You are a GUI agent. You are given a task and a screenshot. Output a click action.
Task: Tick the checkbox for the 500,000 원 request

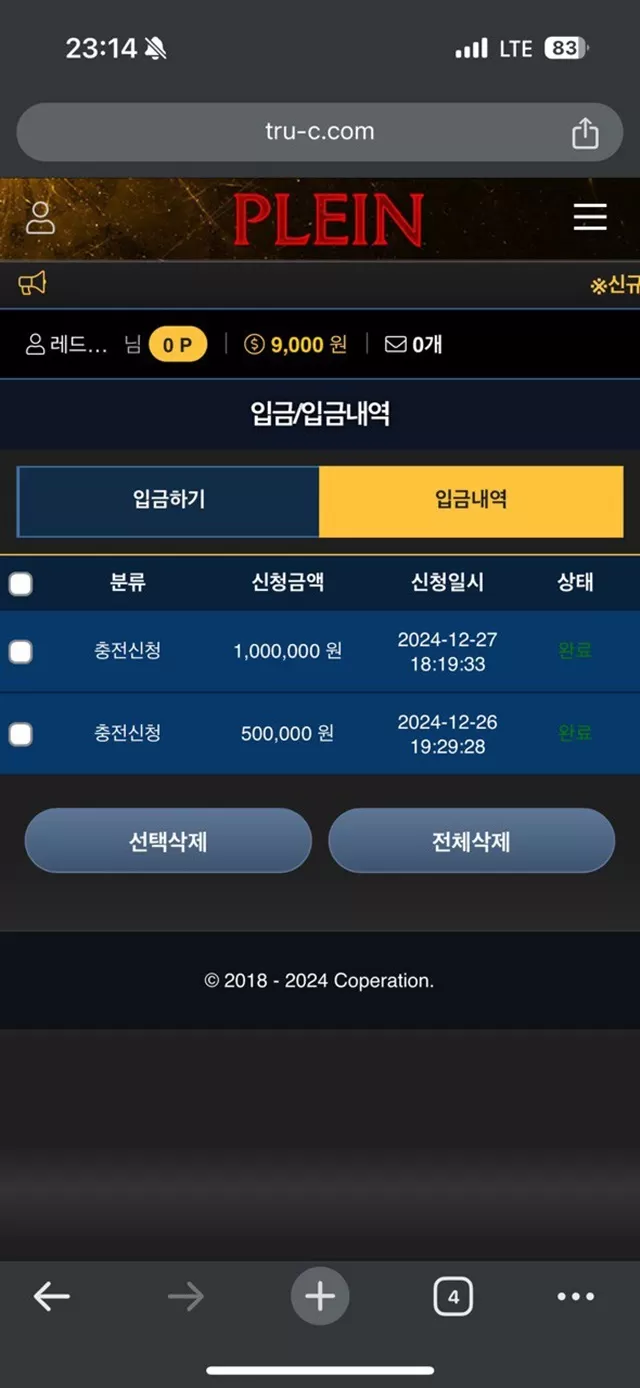[x=20, y=734]
